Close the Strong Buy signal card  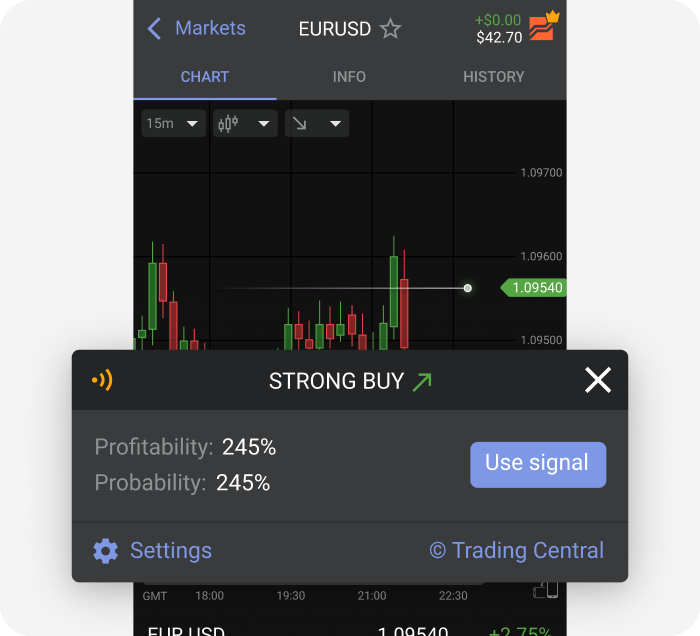point(597,380)
